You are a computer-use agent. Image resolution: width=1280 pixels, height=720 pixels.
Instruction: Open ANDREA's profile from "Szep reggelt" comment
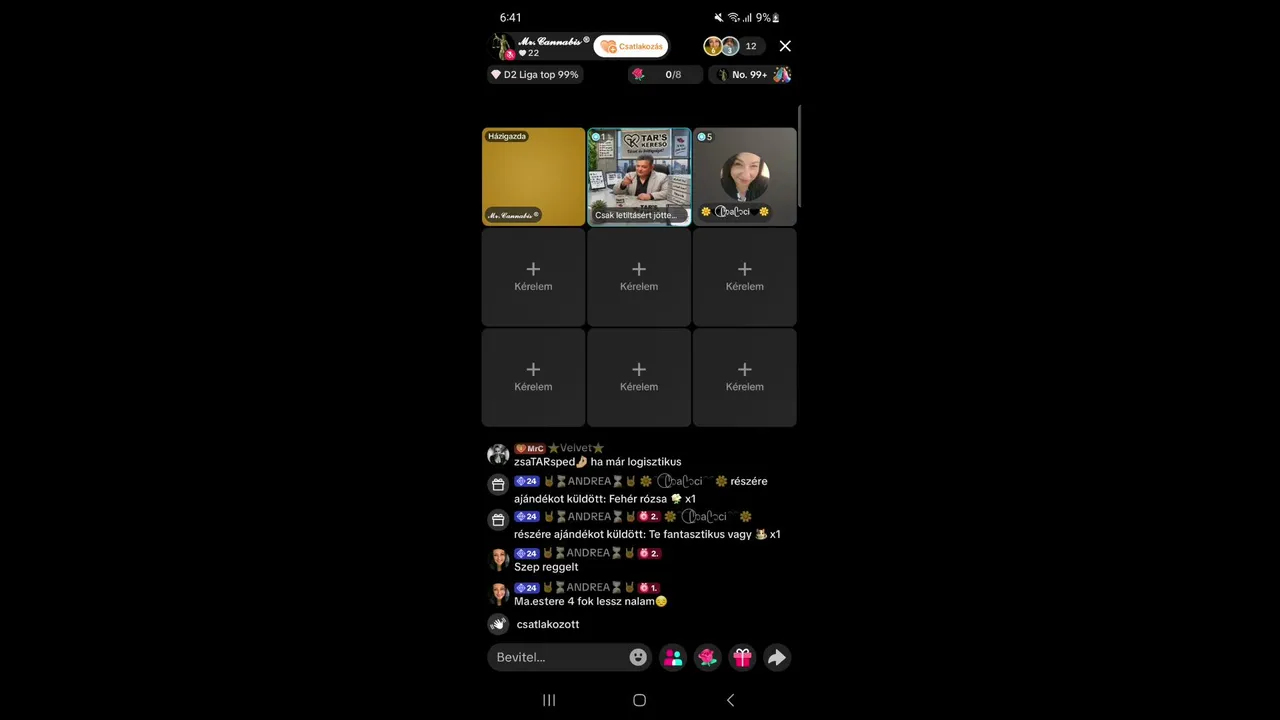pos(498,559)
